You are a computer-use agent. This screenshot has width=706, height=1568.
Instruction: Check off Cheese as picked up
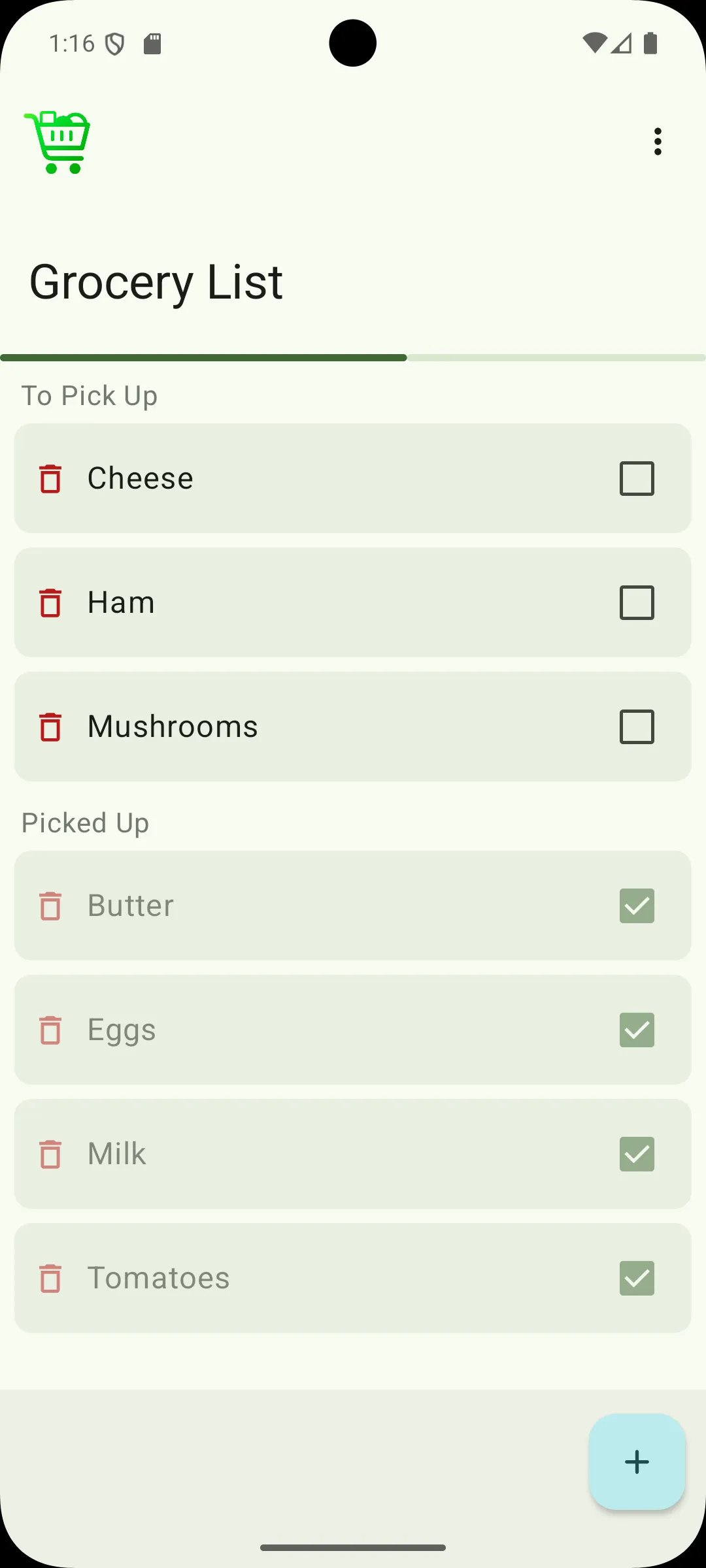coord(637,478)
